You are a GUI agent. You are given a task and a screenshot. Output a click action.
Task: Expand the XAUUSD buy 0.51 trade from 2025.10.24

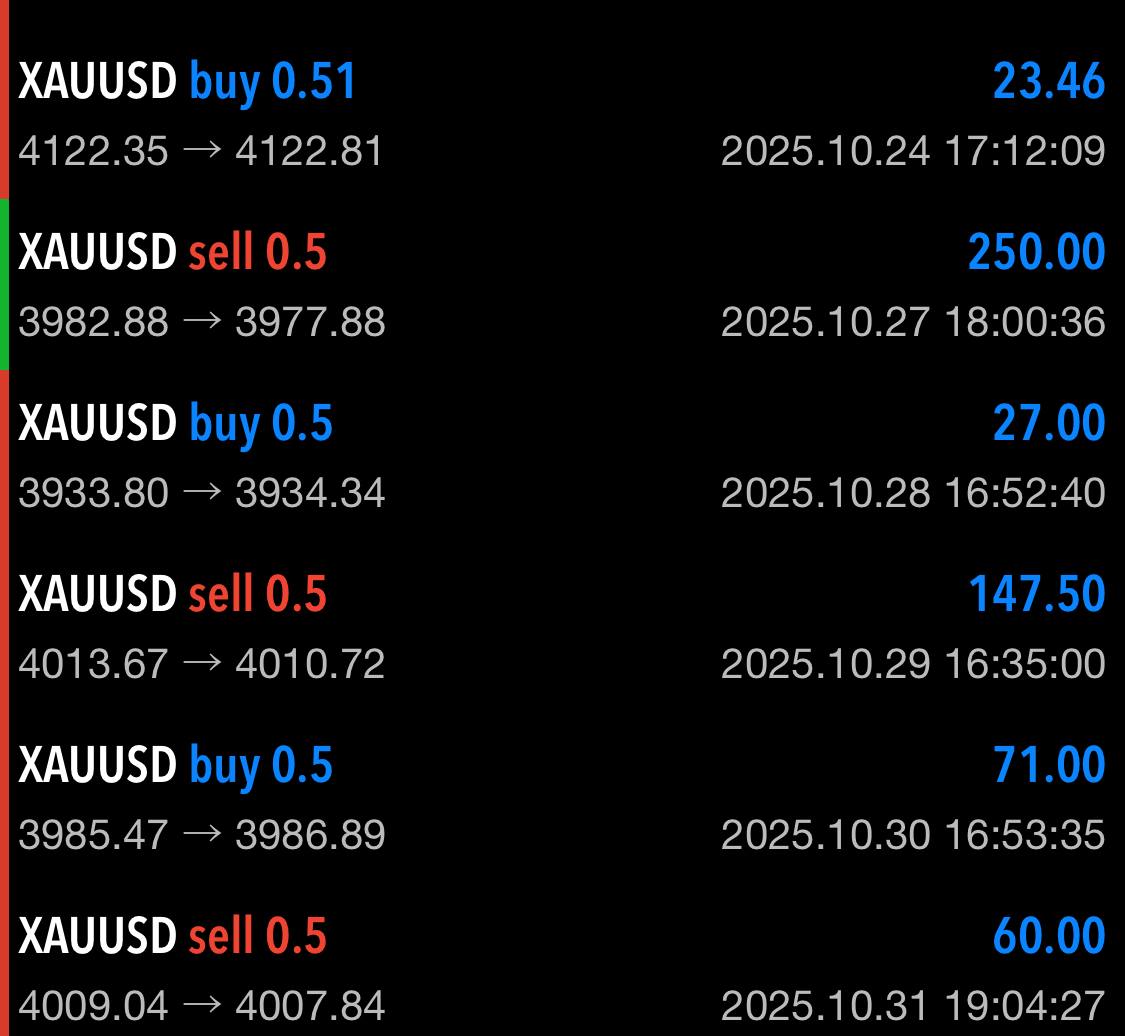tap(560, 115)
